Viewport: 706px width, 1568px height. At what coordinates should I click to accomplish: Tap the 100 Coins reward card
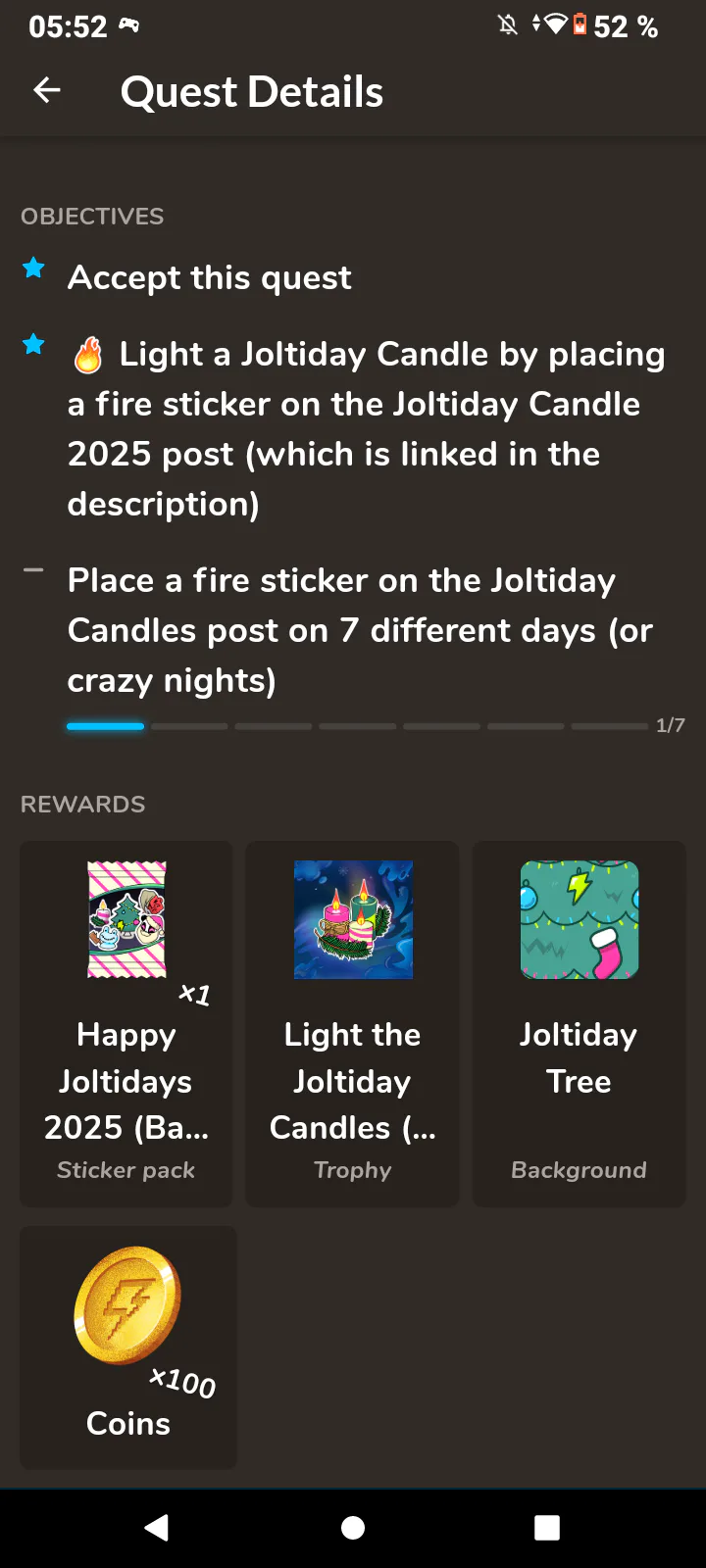click(x=128, y=1347)
